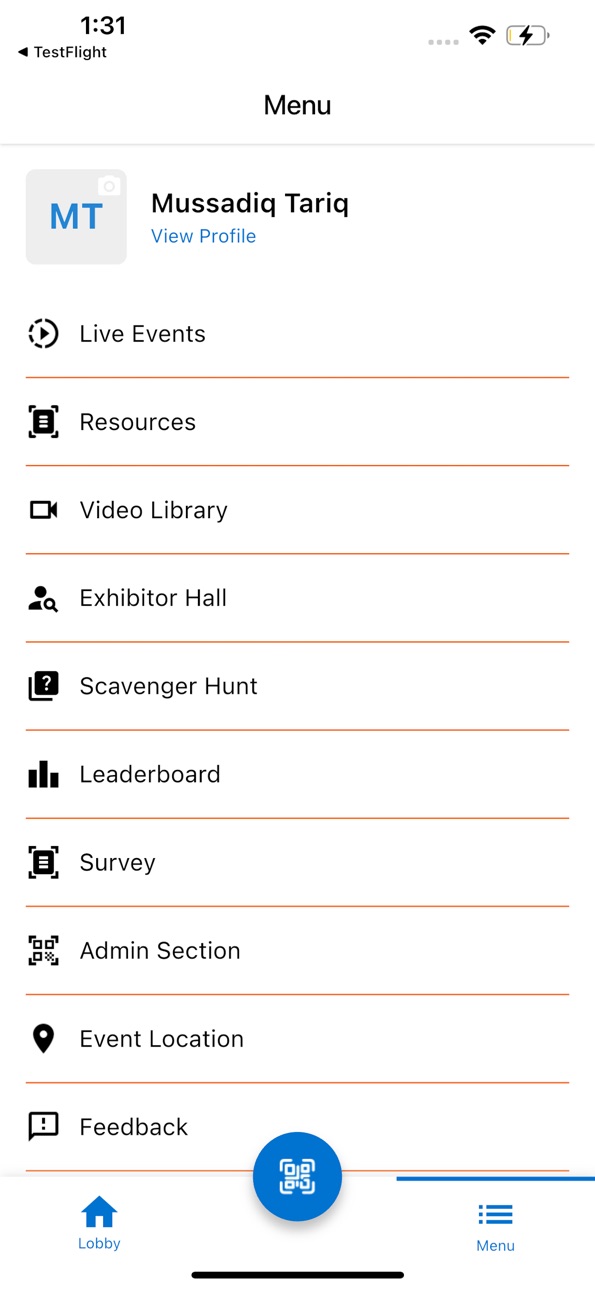The image size is (595, 1290).
Task: Show the Event Location
Action: click(297, 1038)
